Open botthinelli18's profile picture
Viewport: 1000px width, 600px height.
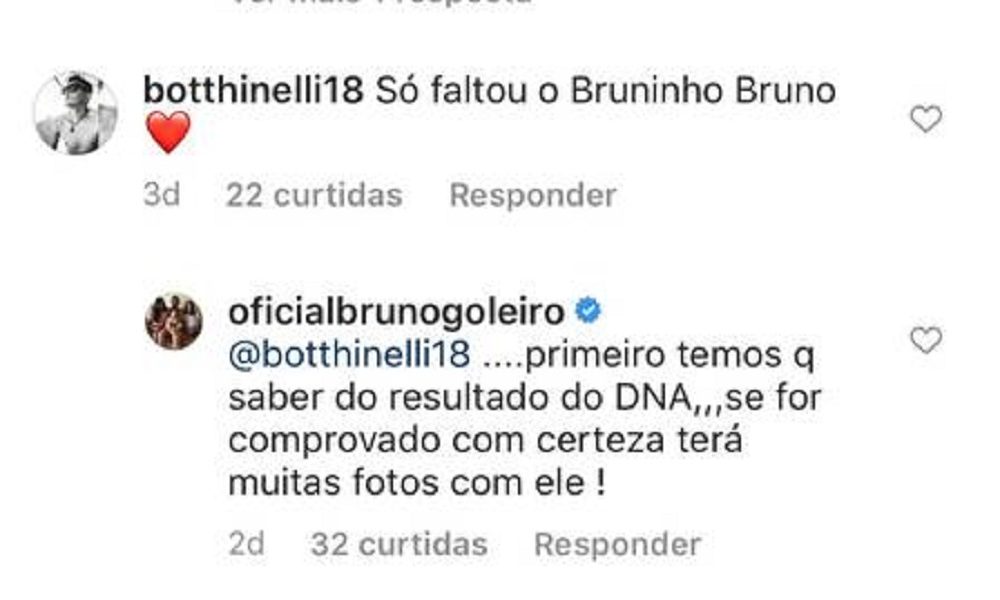point(76,112)
